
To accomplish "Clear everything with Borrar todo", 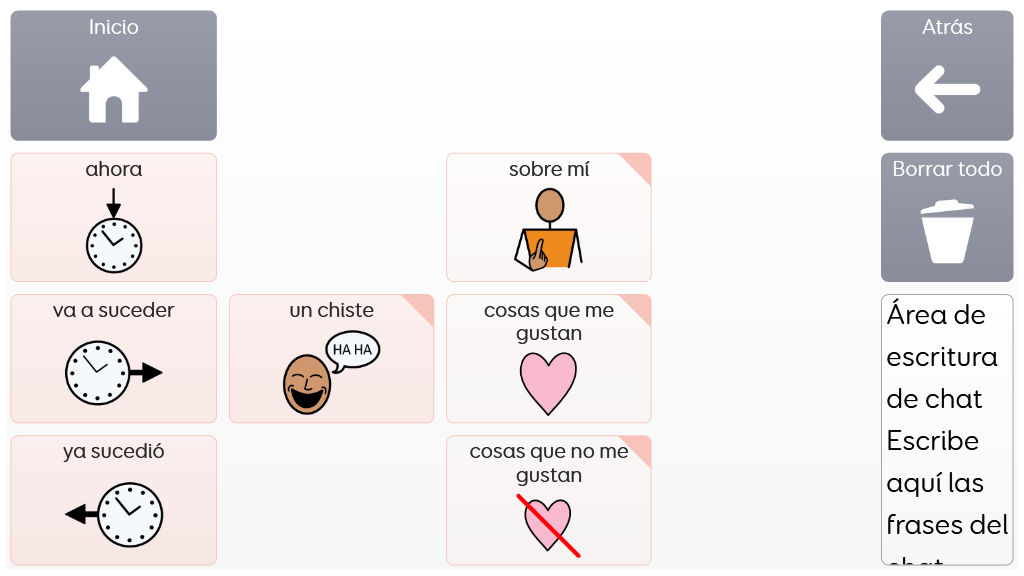I will pyautogui.click(x=946, y=217).
